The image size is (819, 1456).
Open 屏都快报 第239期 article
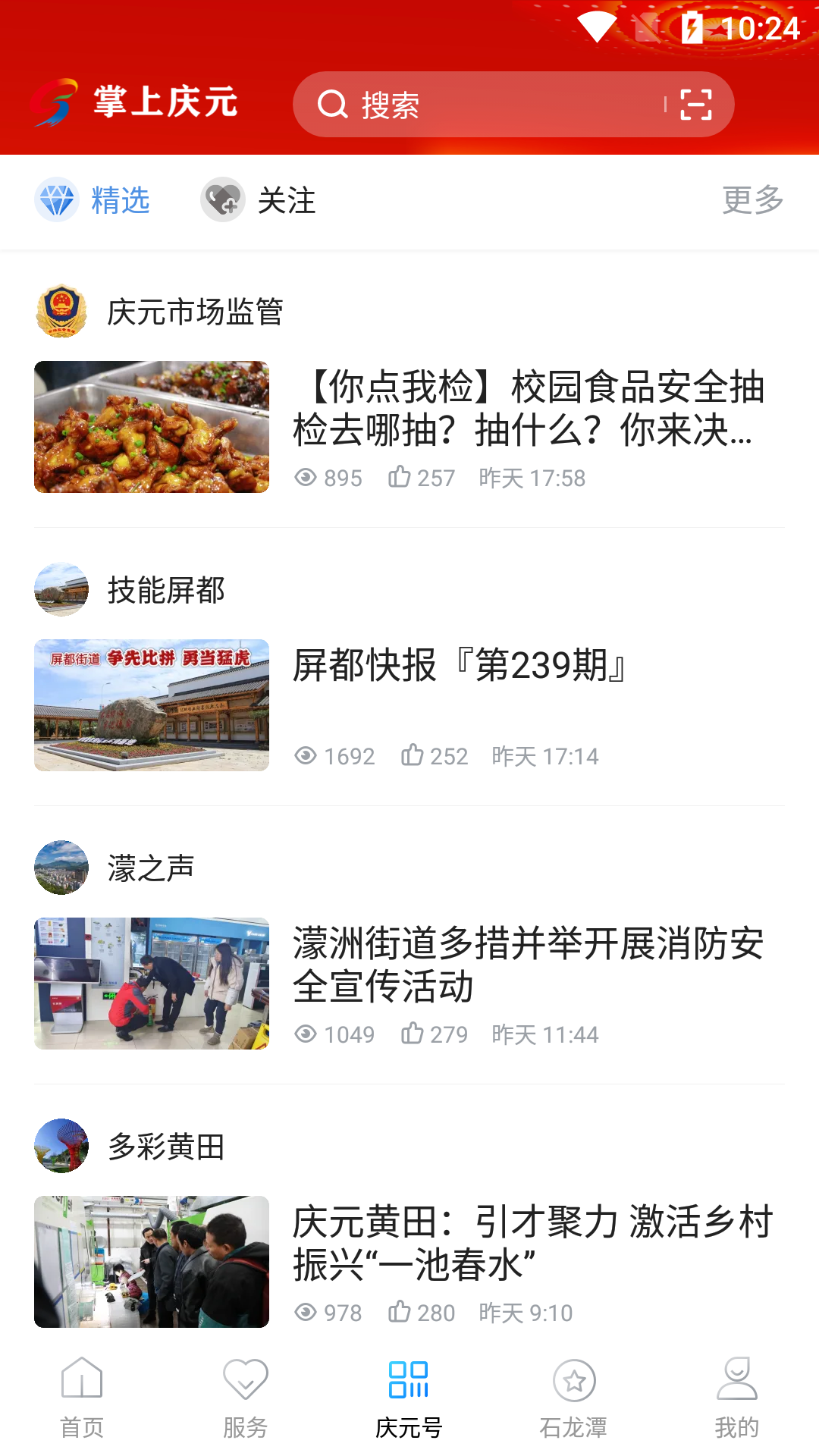pos(460,666)
